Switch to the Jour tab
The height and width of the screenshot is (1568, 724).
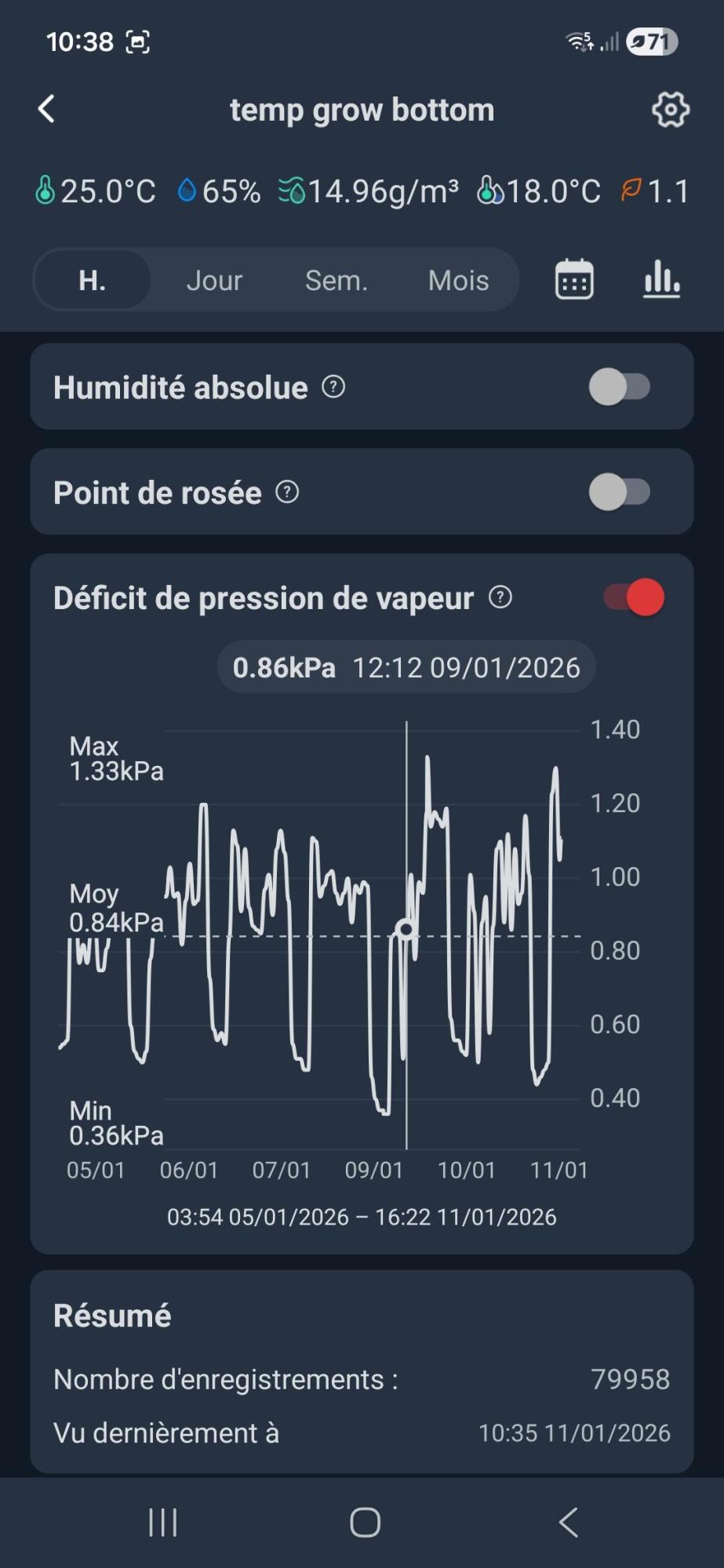[x=214, y=280]
